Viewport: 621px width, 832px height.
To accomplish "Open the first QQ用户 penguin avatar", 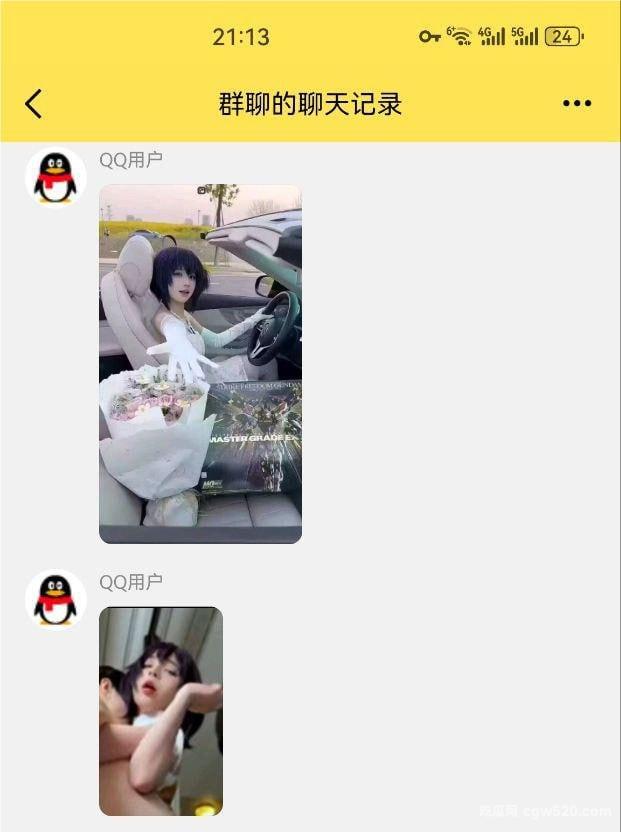I will (56, 179).
